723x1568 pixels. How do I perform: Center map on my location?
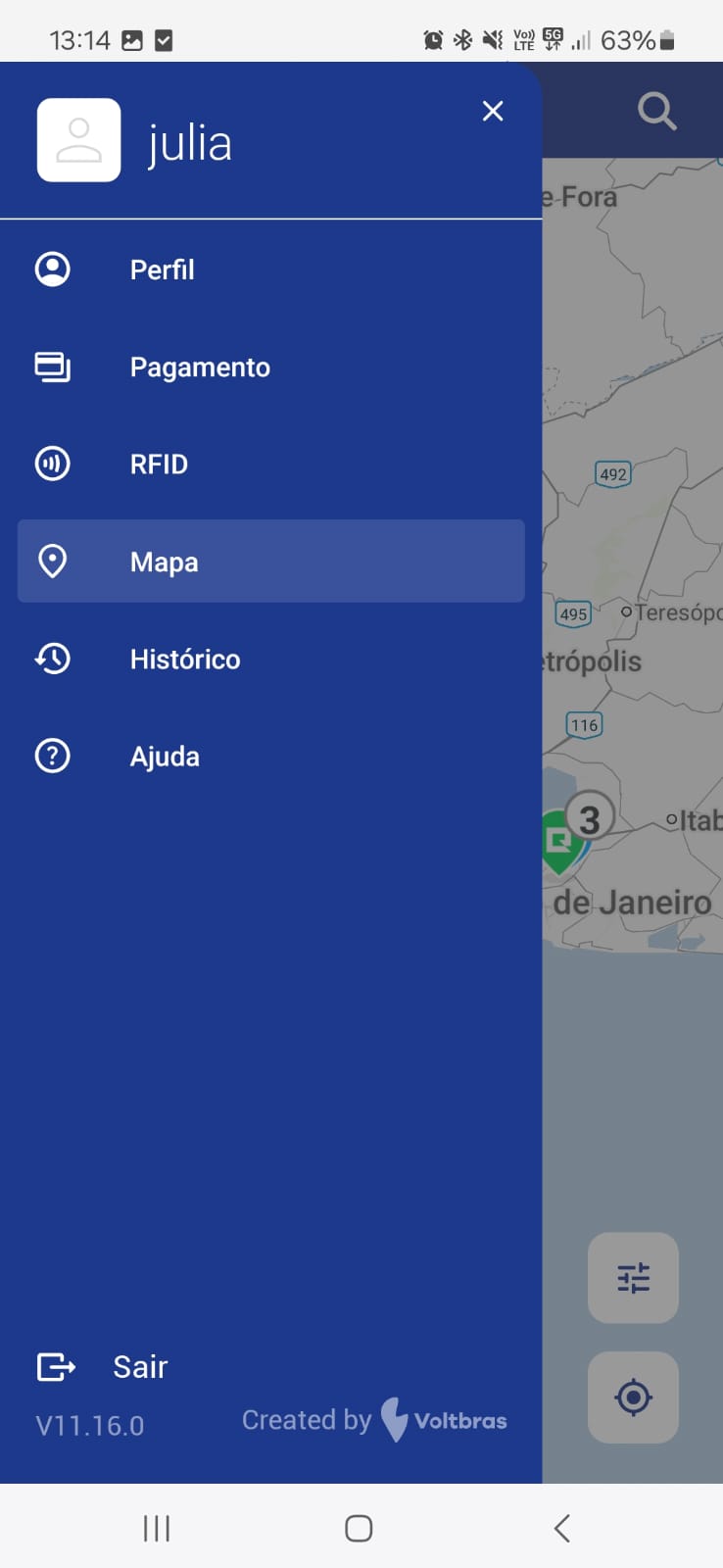tap(633, 1397)
